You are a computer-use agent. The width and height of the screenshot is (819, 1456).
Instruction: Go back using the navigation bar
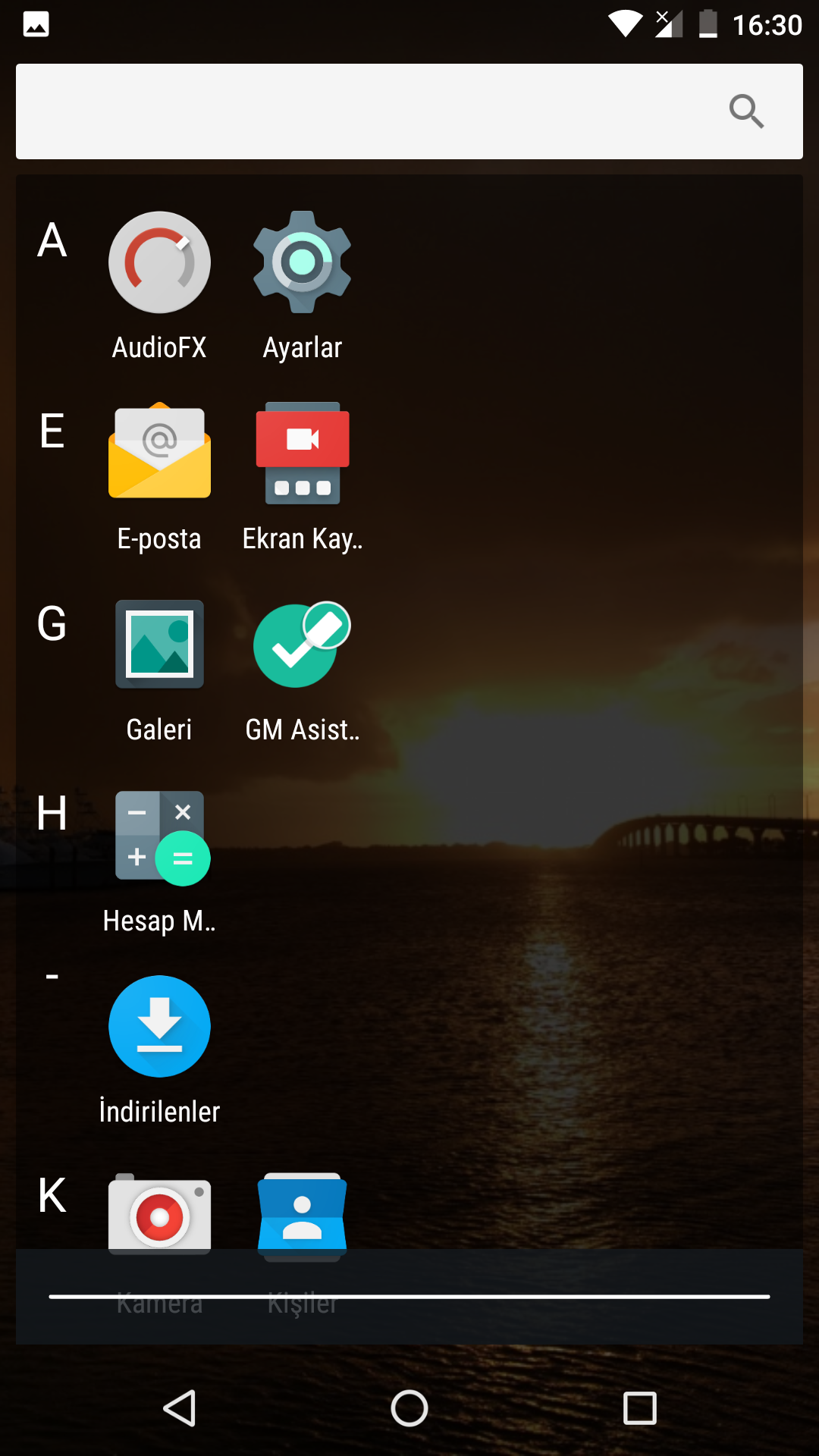tap(180, 1409)
